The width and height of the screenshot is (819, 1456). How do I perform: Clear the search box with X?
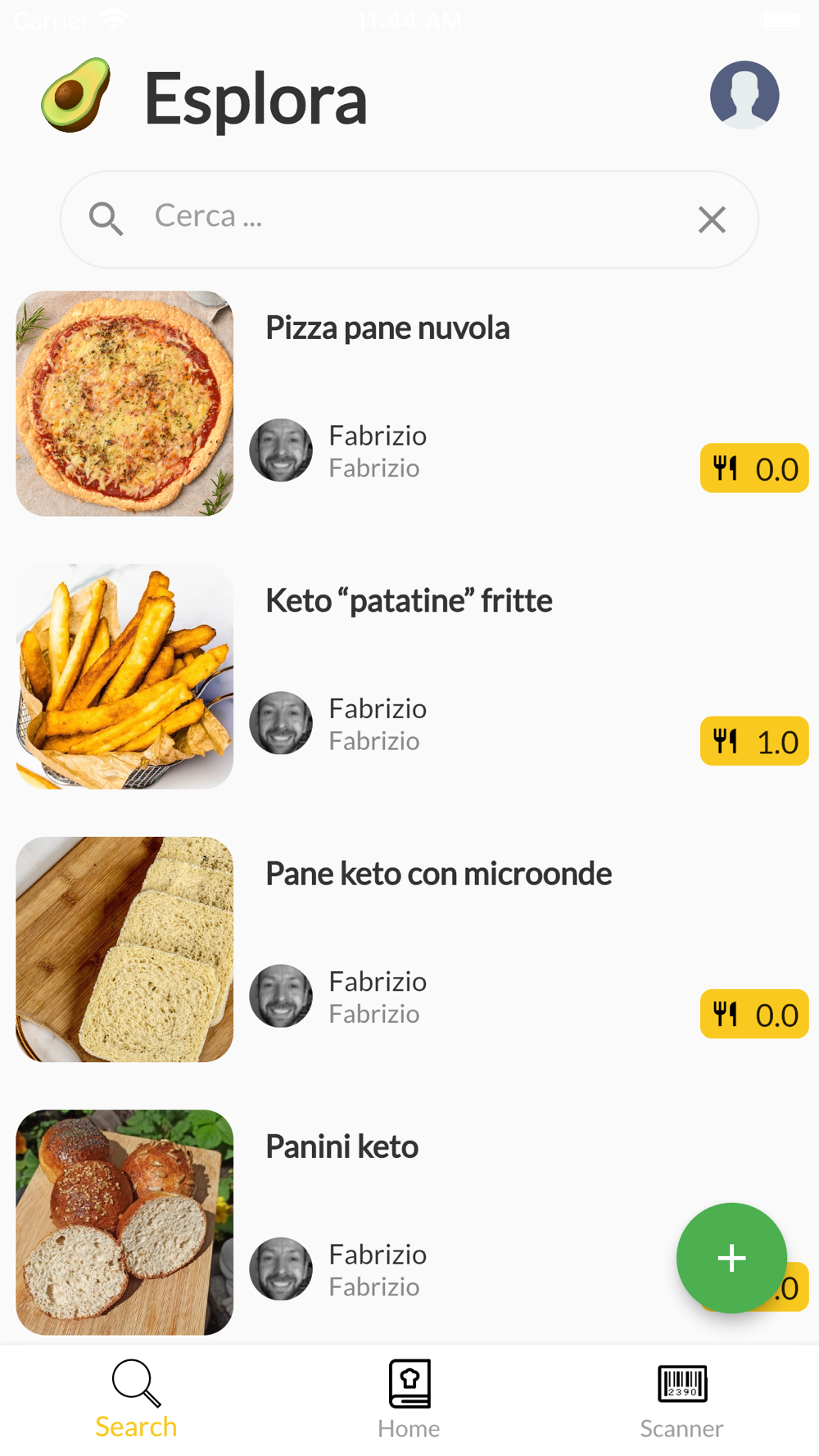point(712,219)
